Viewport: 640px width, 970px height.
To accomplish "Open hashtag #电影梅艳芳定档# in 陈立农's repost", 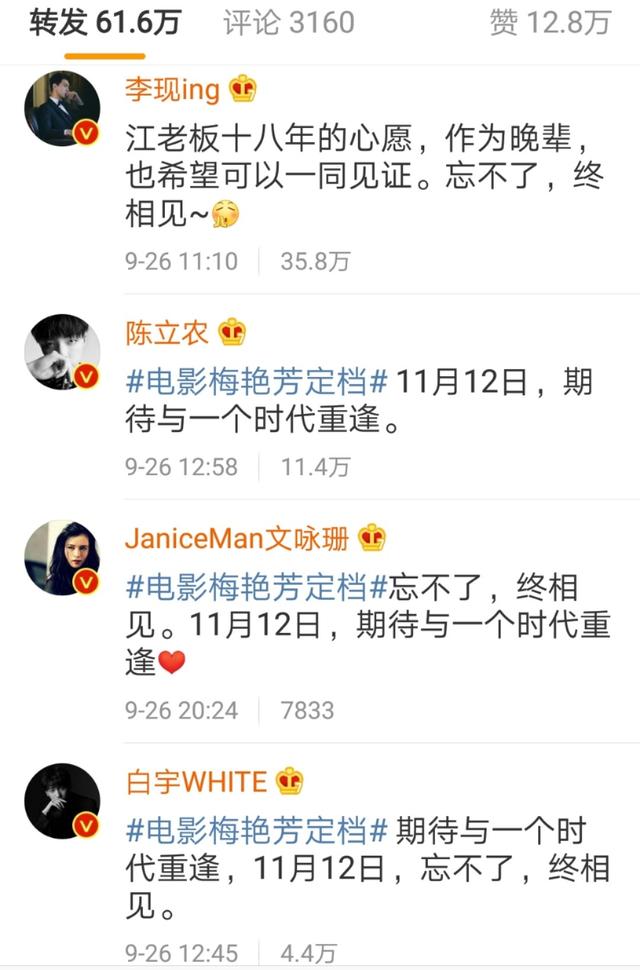I will 257,382.
